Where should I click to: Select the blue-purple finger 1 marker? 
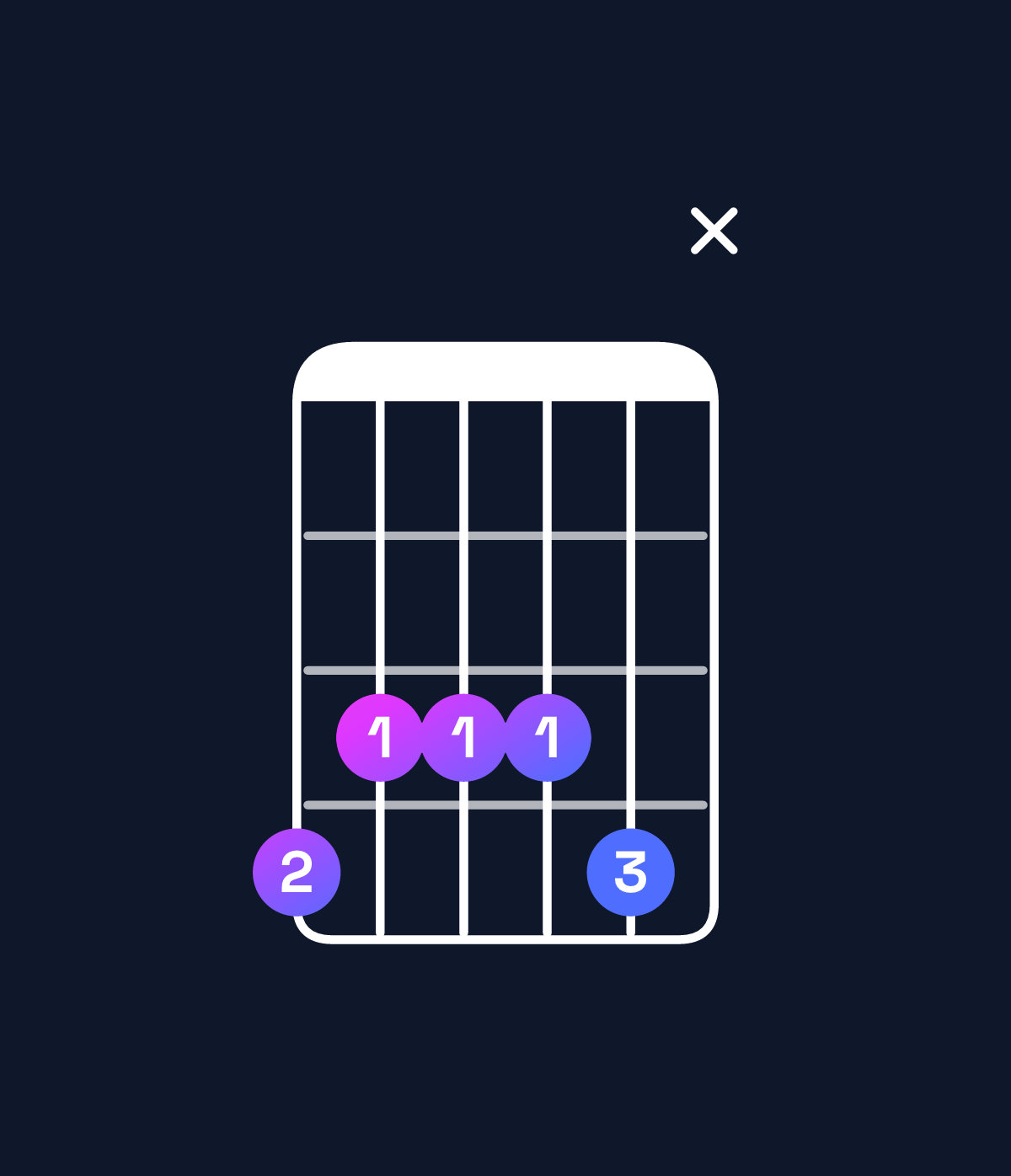[549, 737]
